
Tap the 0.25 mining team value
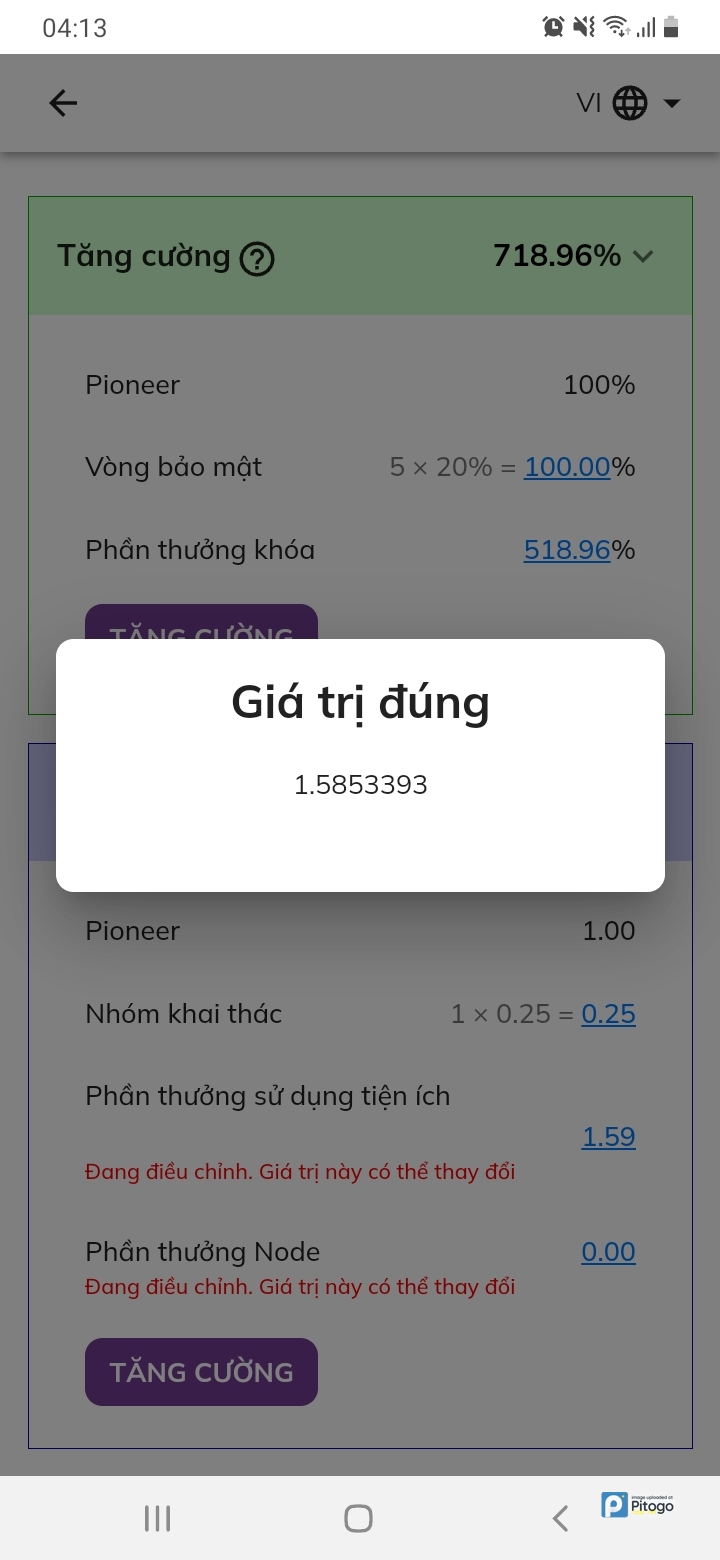pyautogui.click(x=608, y=1014)
